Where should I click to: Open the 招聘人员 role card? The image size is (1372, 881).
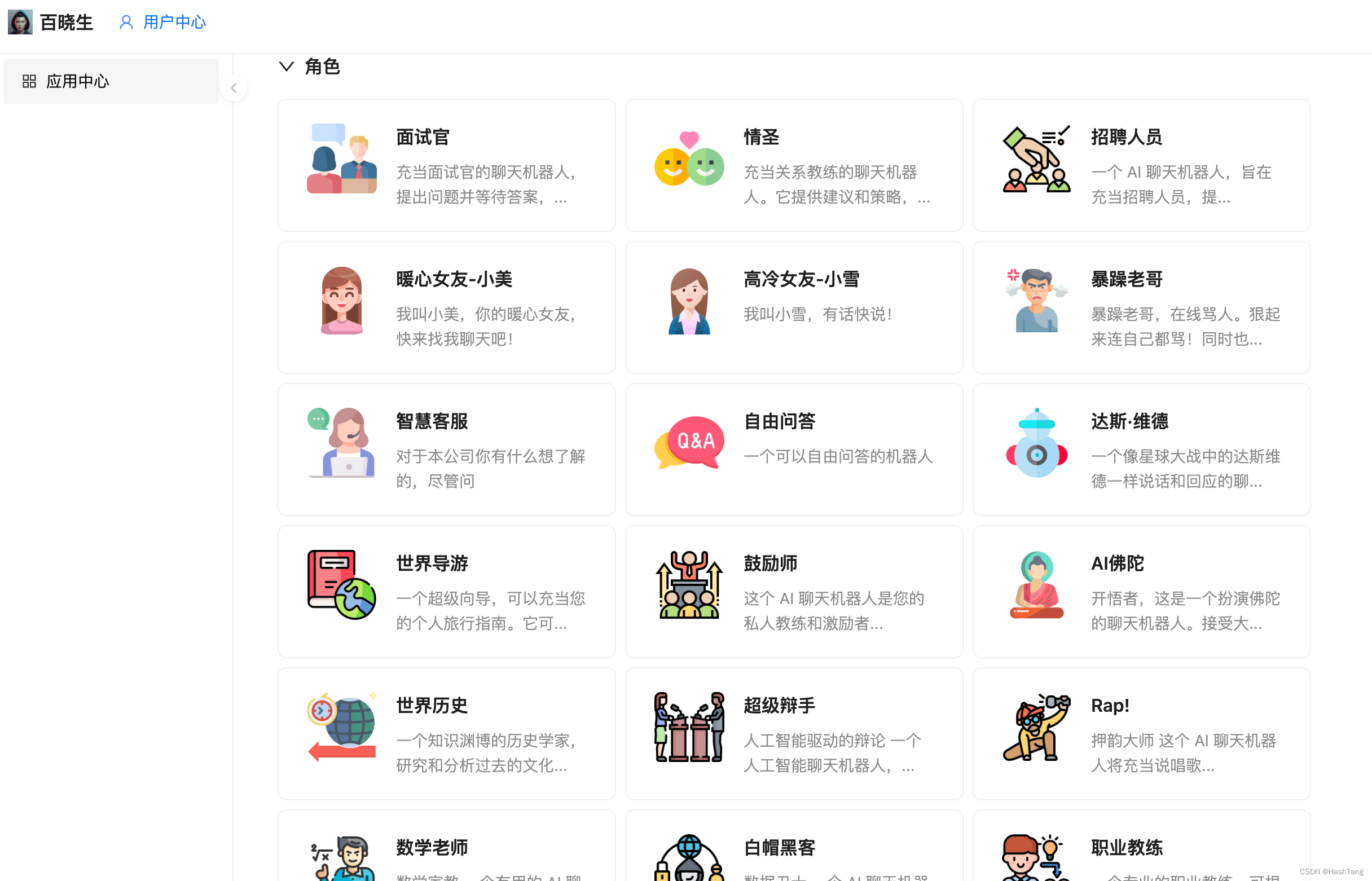pos(1141,165)
